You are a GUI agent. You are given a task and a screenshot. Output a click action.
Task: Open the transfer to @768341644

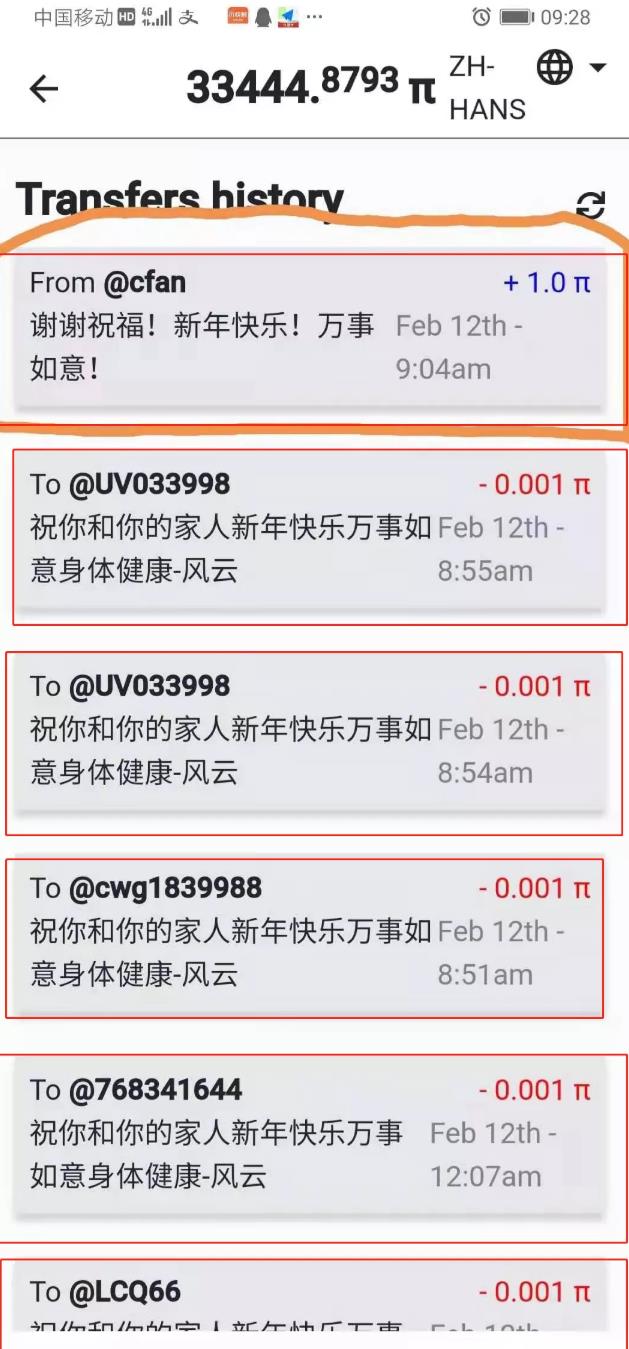tap(312, 1136)
